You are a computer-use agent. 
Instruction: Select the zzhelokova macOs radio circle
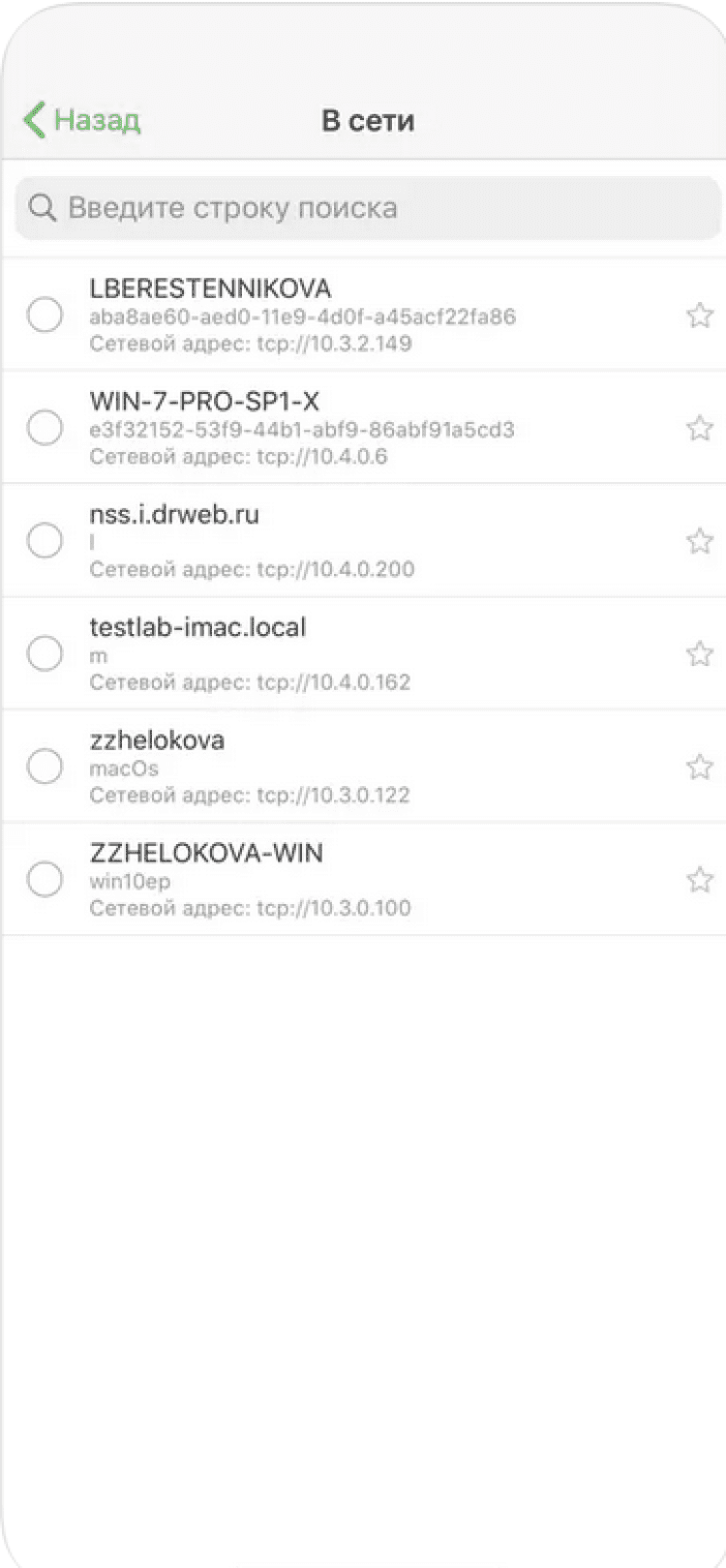click(45, 766)
